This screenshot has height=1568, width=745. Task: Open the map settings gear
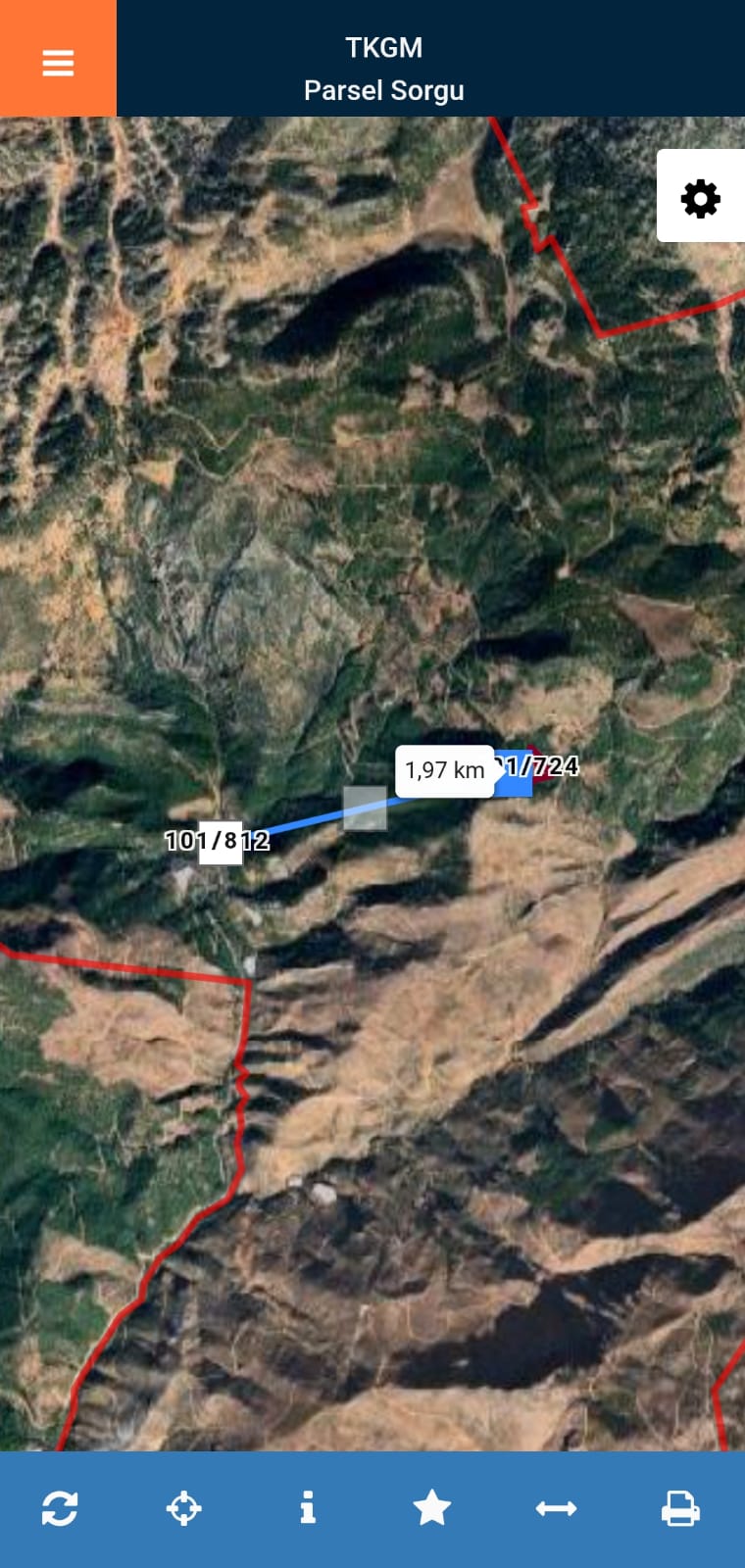point(700,199)
